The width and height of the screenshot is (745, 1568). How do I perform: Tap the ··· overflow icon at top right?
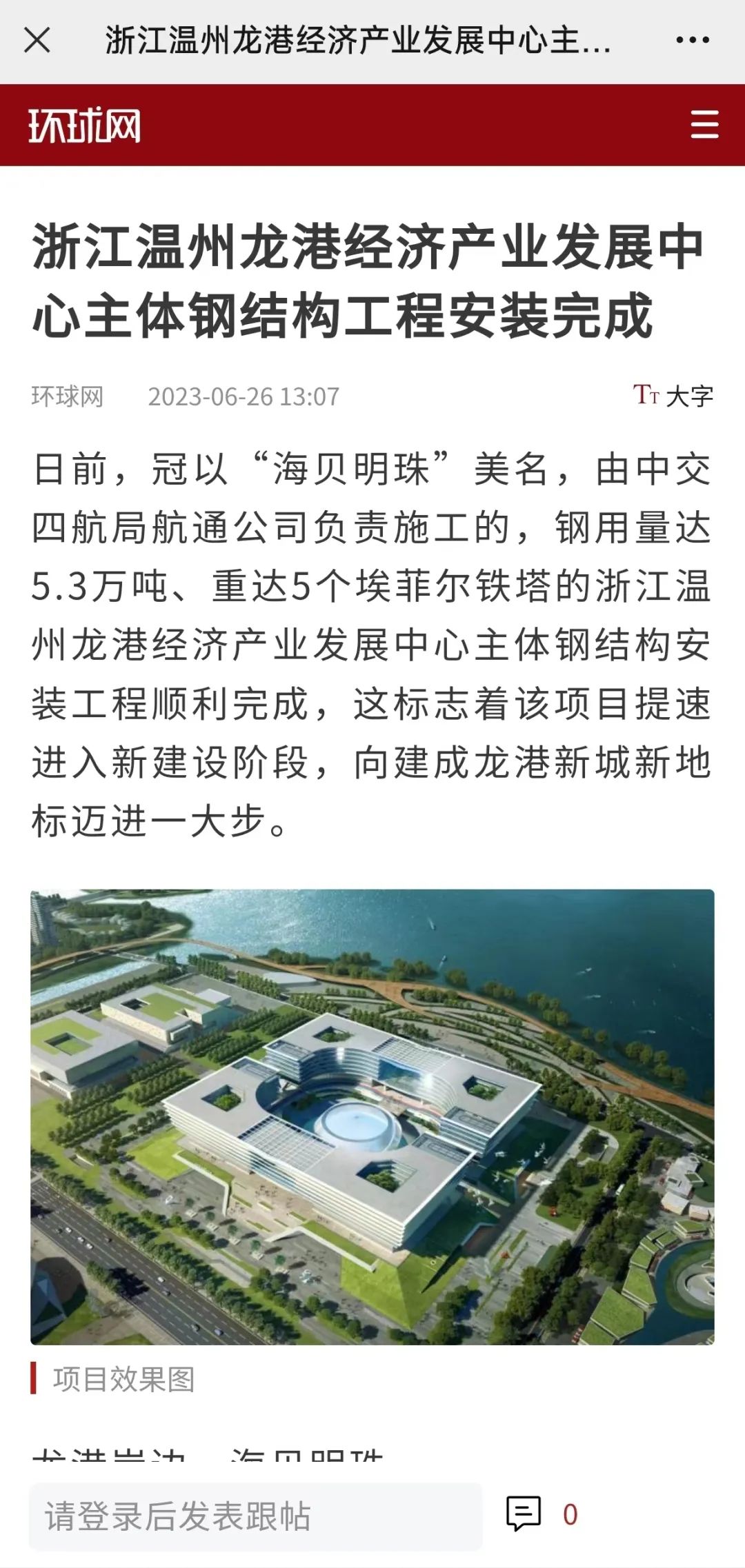(692, 41)
